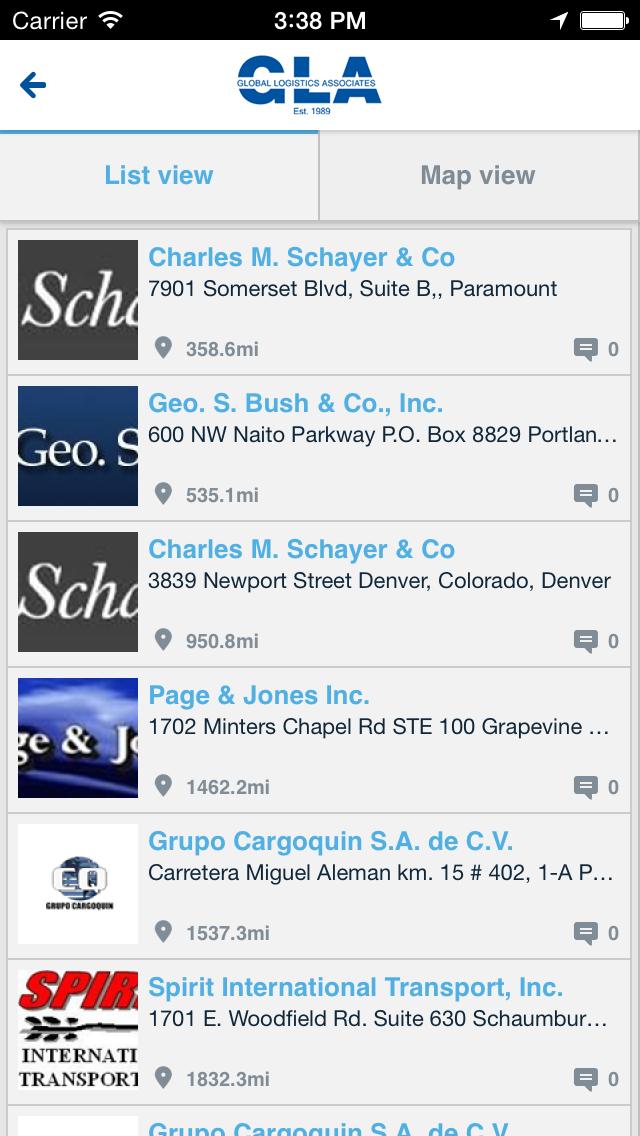The height and width of the screenshot is (1136, 640).
Task: Switch to the Map view tab
Action: click(478, 176)
